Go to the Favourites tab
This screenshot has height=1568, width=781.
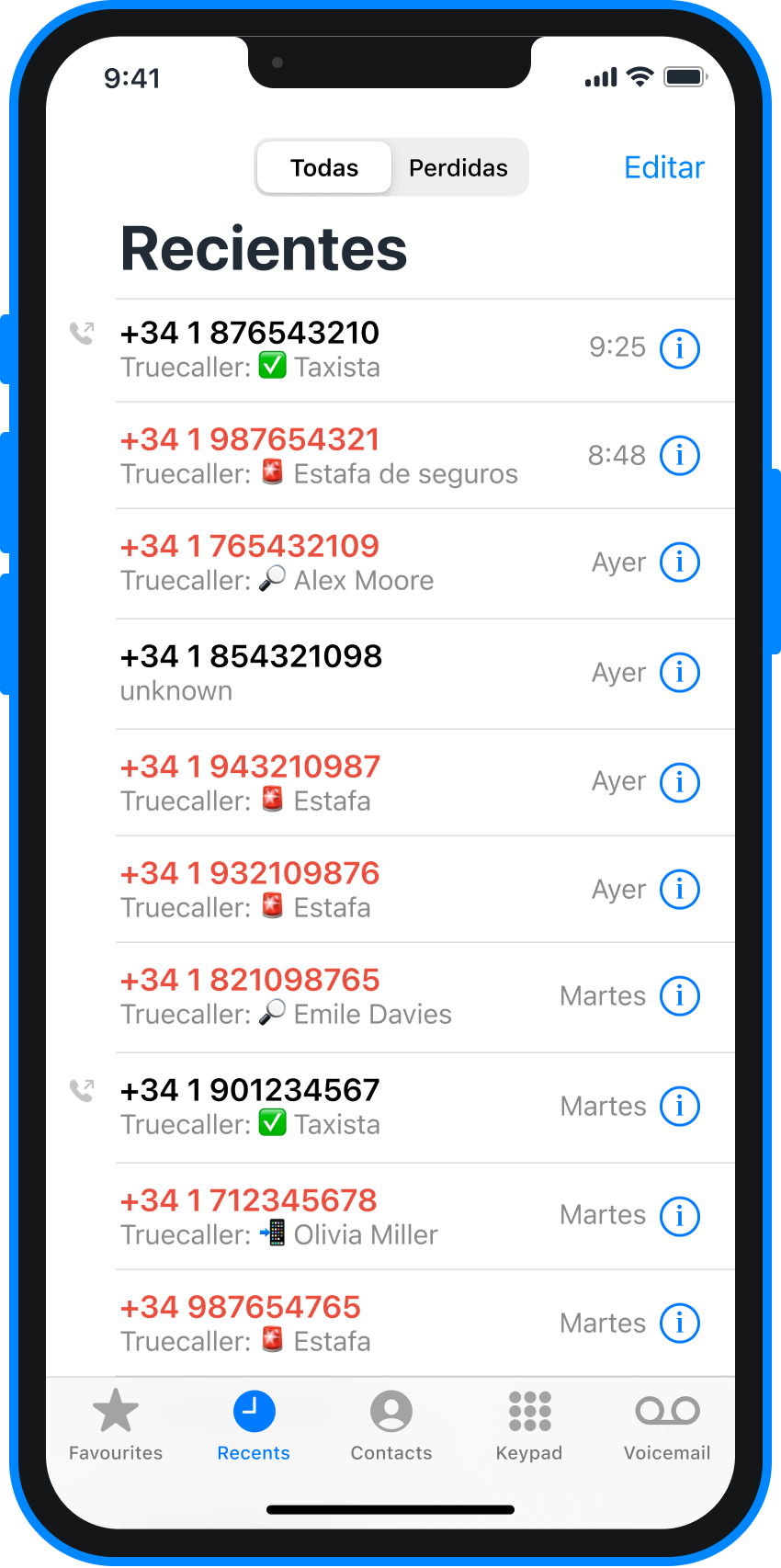pos(116,1425)
